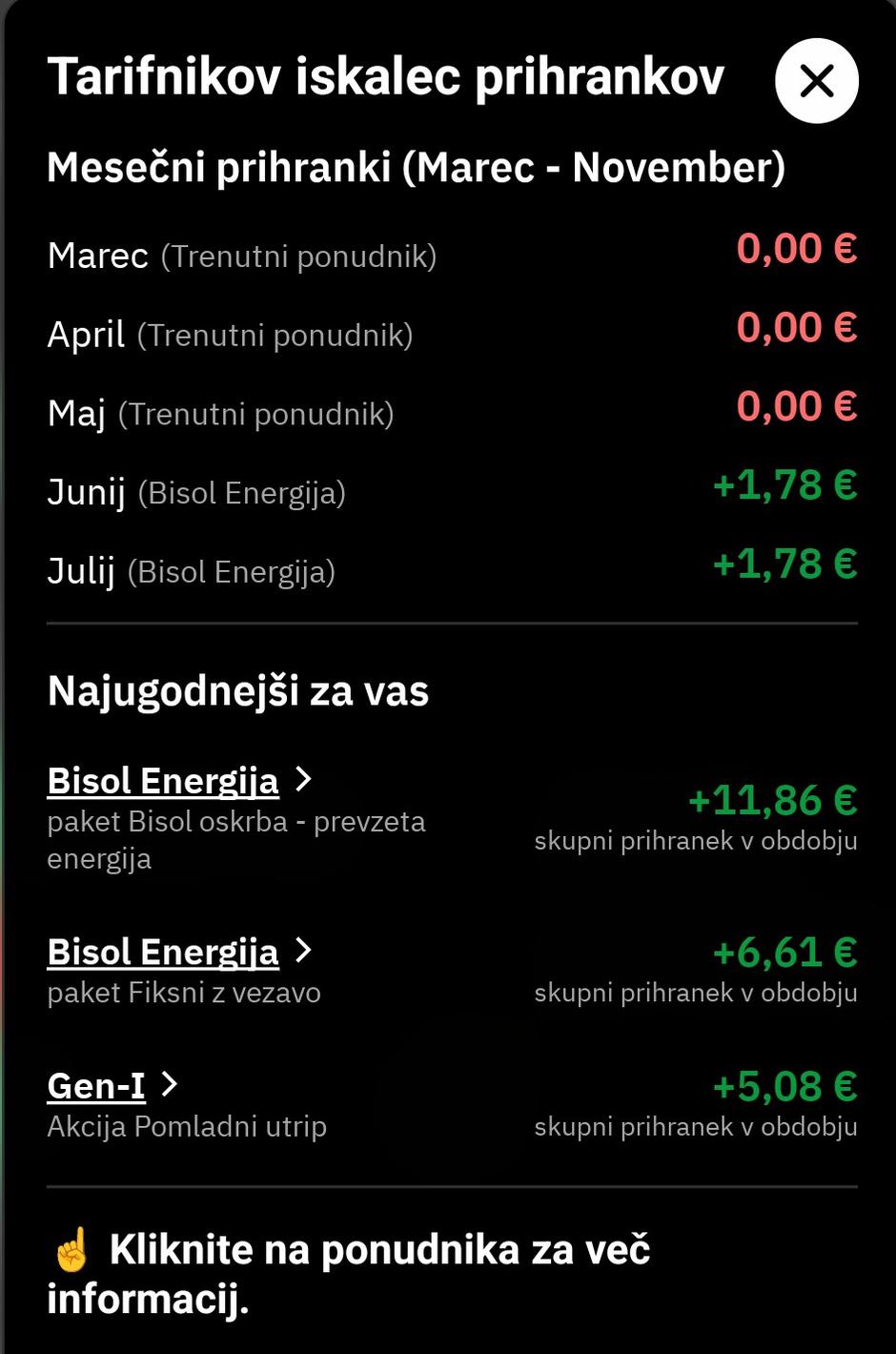
Task: Open Bisol Energija paket Bisol oskrba offer
Action: [x=163, y=781]
